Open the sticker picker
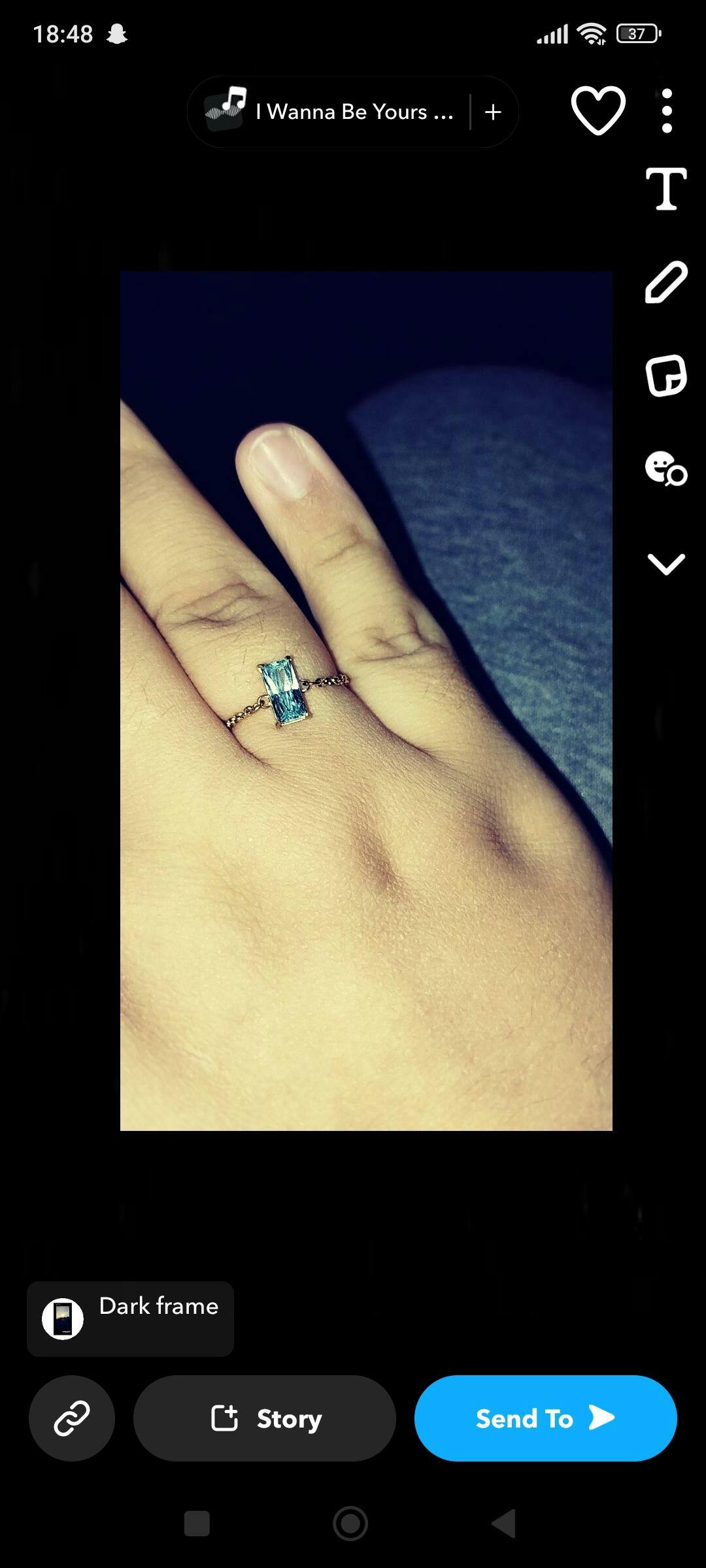This screenshot has height=1568, width=706. click(x=666, y=376)
